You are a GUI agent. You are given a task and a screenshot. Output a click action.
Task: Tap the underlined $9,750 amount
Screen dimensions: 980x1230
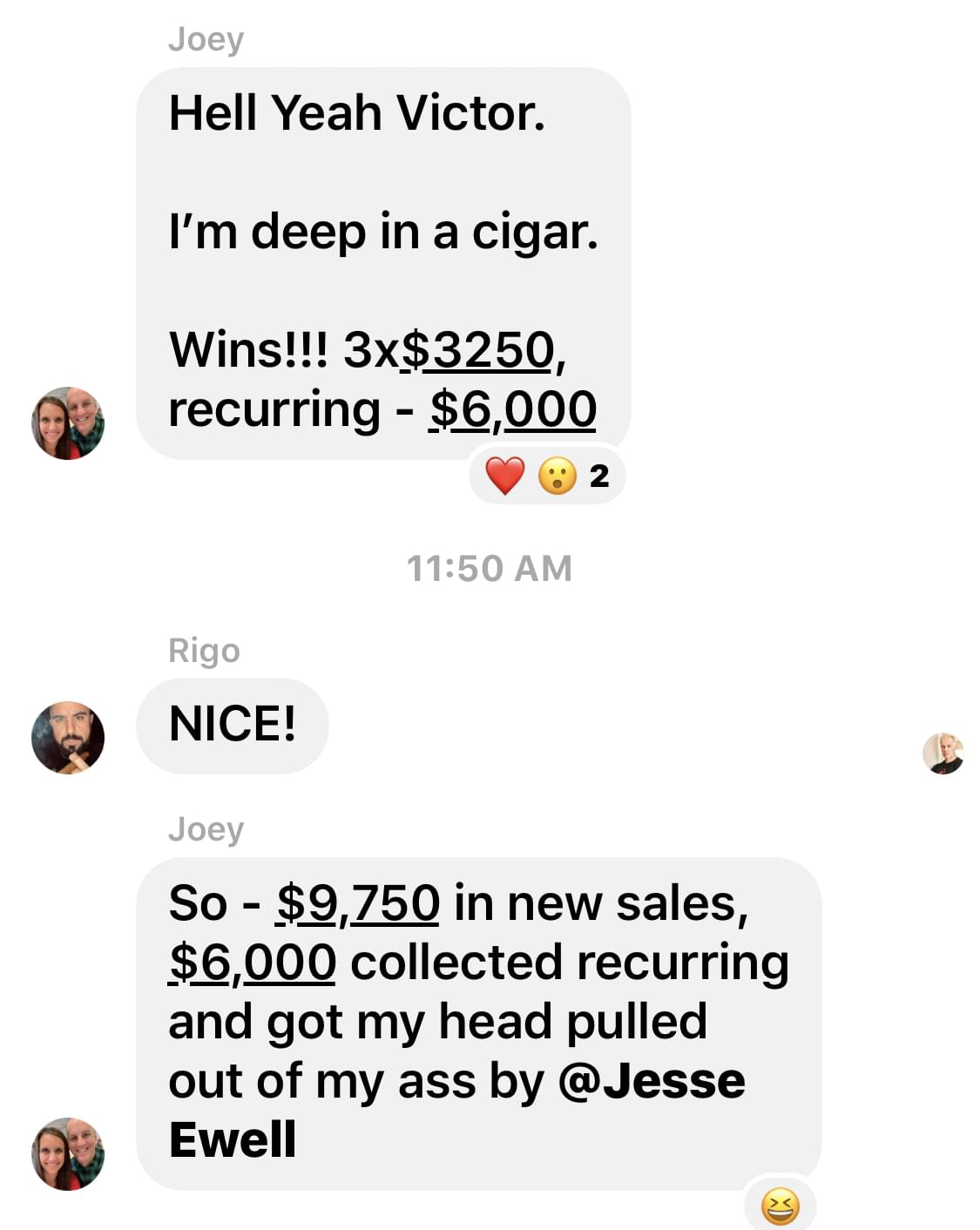coord(357,903)
